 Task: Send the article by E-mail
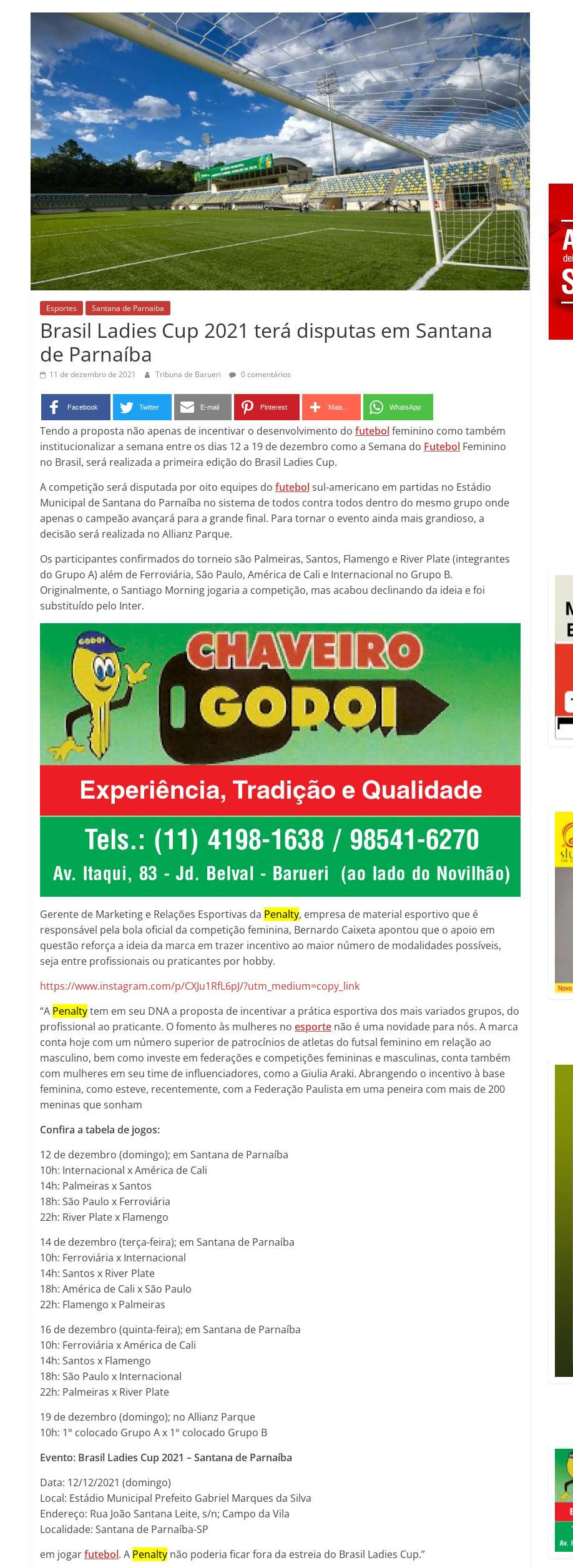202,407
